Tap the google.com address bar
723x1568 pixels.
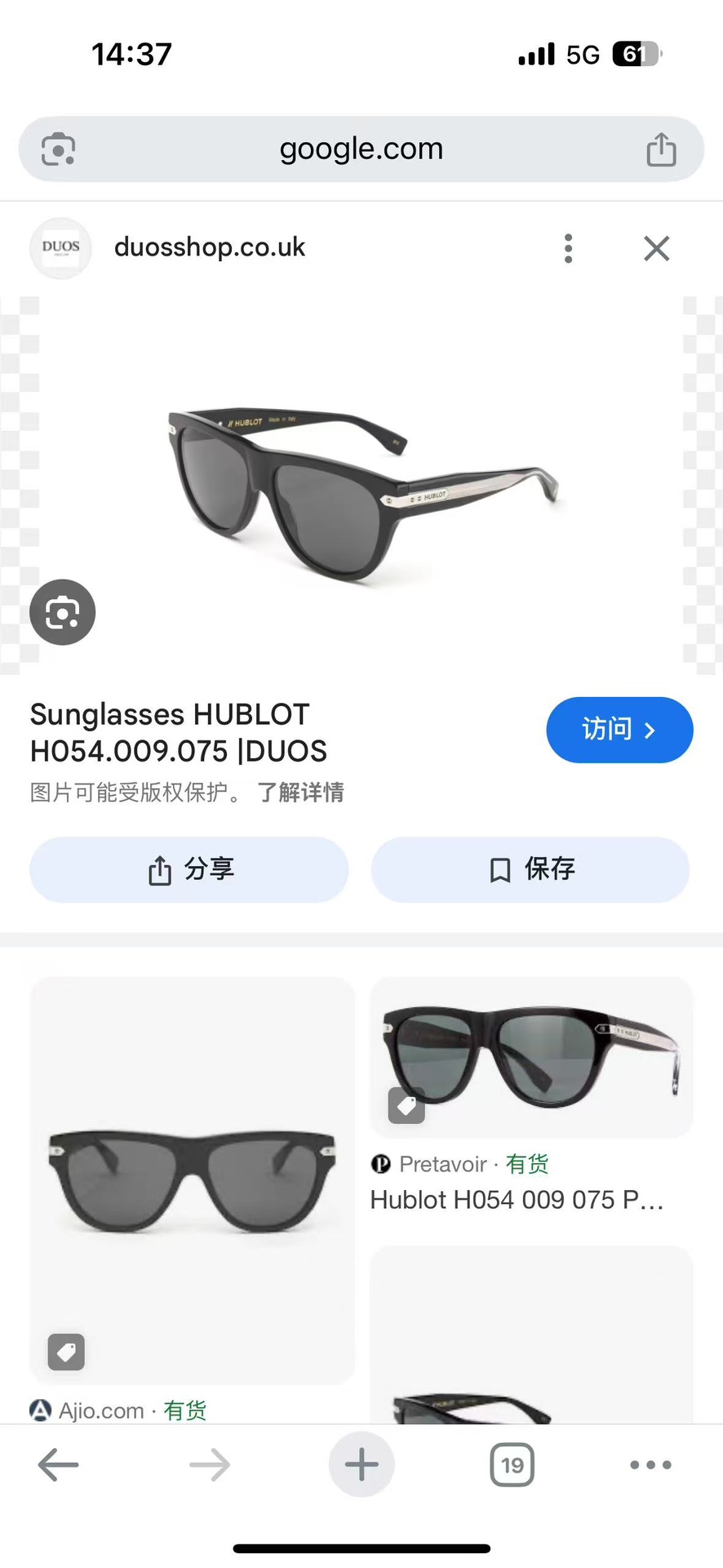(x=361, y=149)
